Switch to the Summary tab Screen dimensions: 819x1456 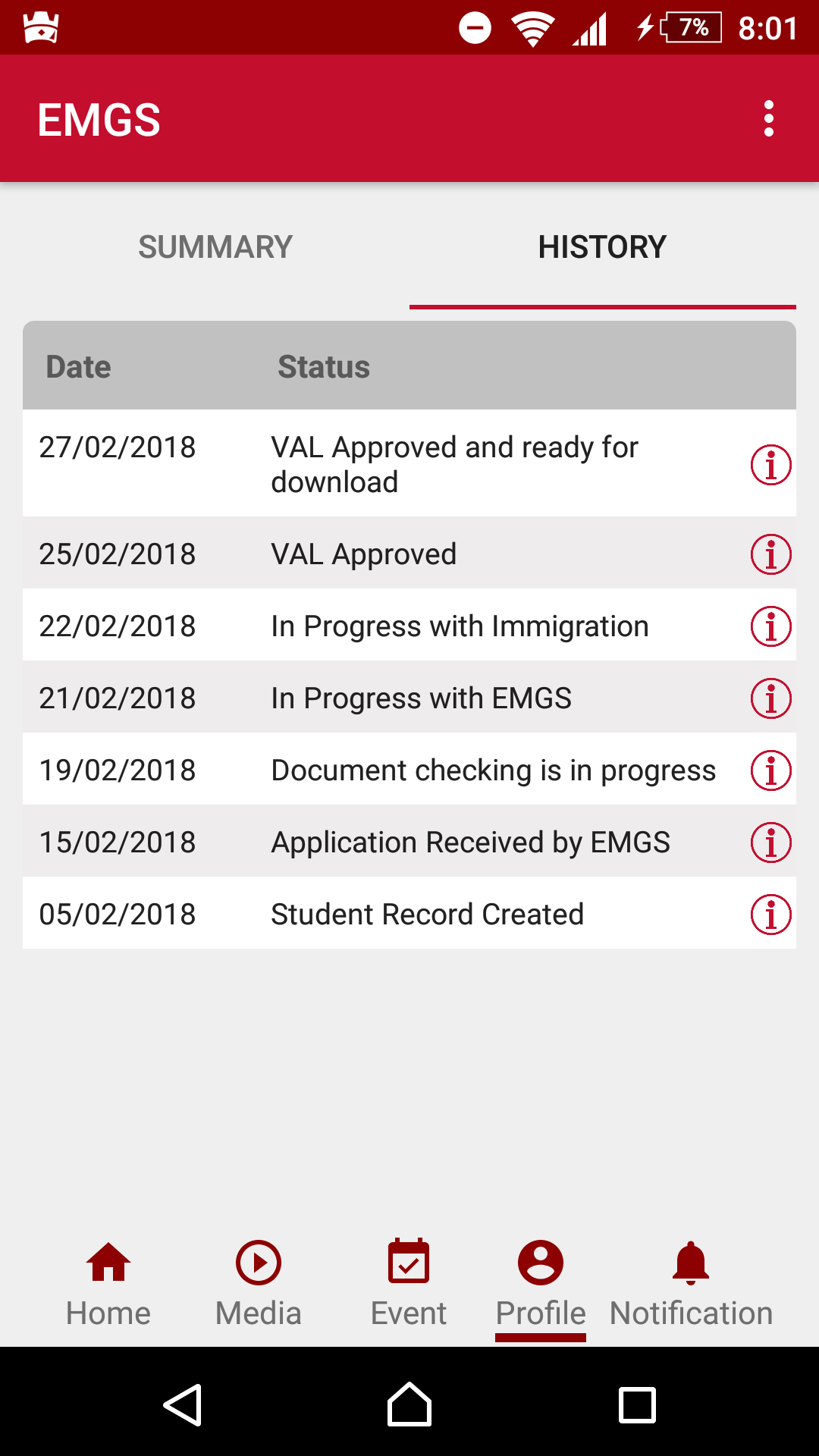click(x=215, y=247)
